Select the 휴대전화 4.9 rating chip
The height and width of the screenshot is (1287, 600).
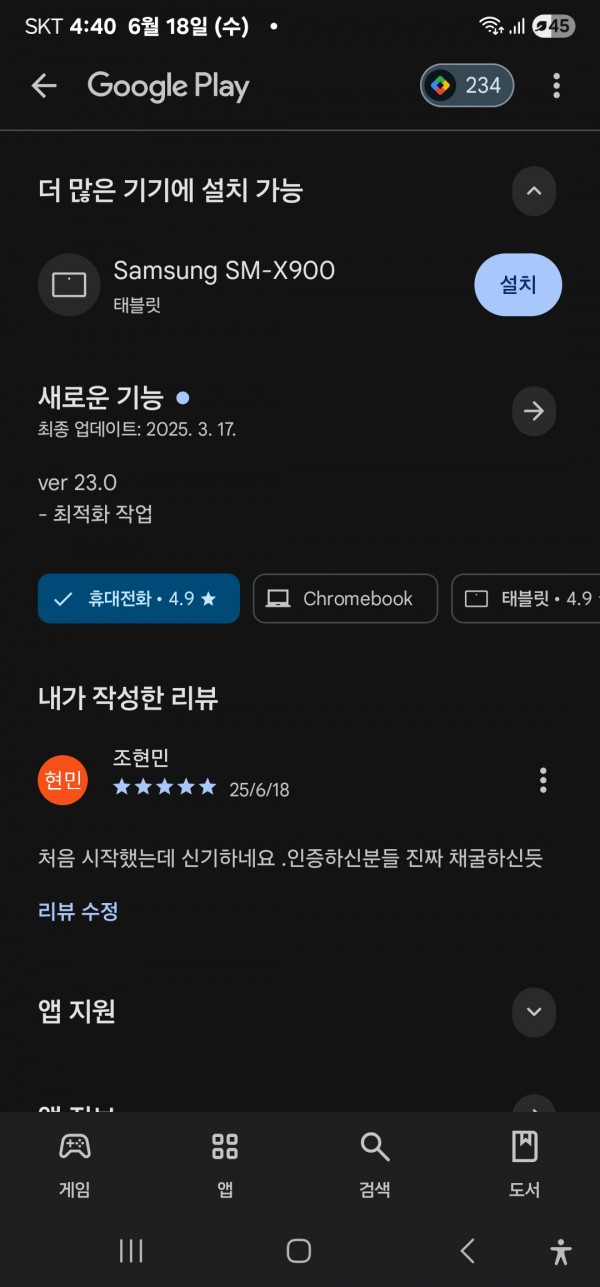click(139, 599)
